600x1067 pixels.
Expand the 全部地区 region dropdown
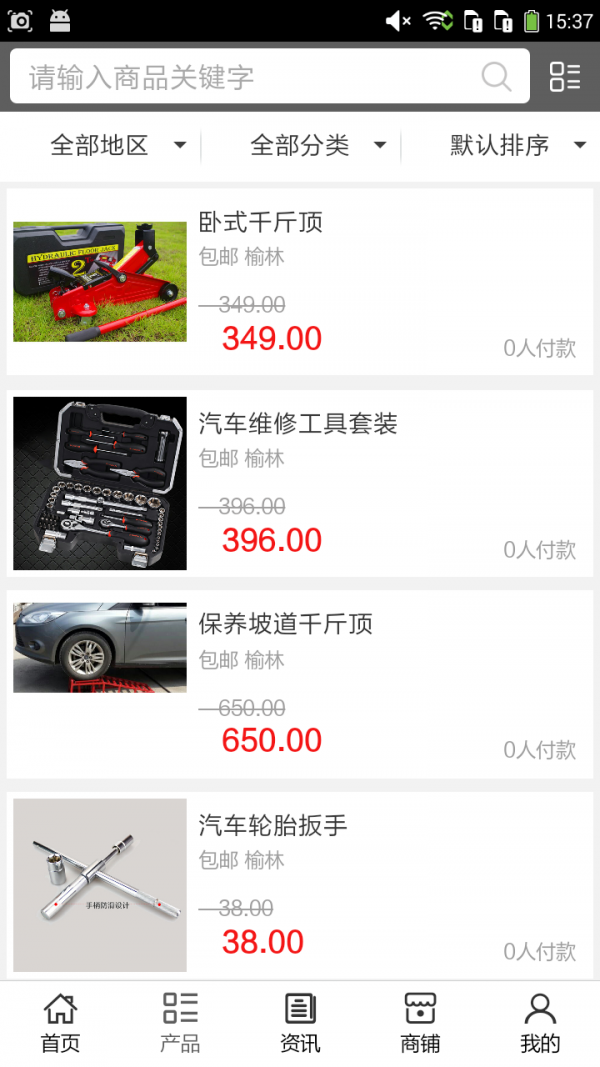click(118, 145)
